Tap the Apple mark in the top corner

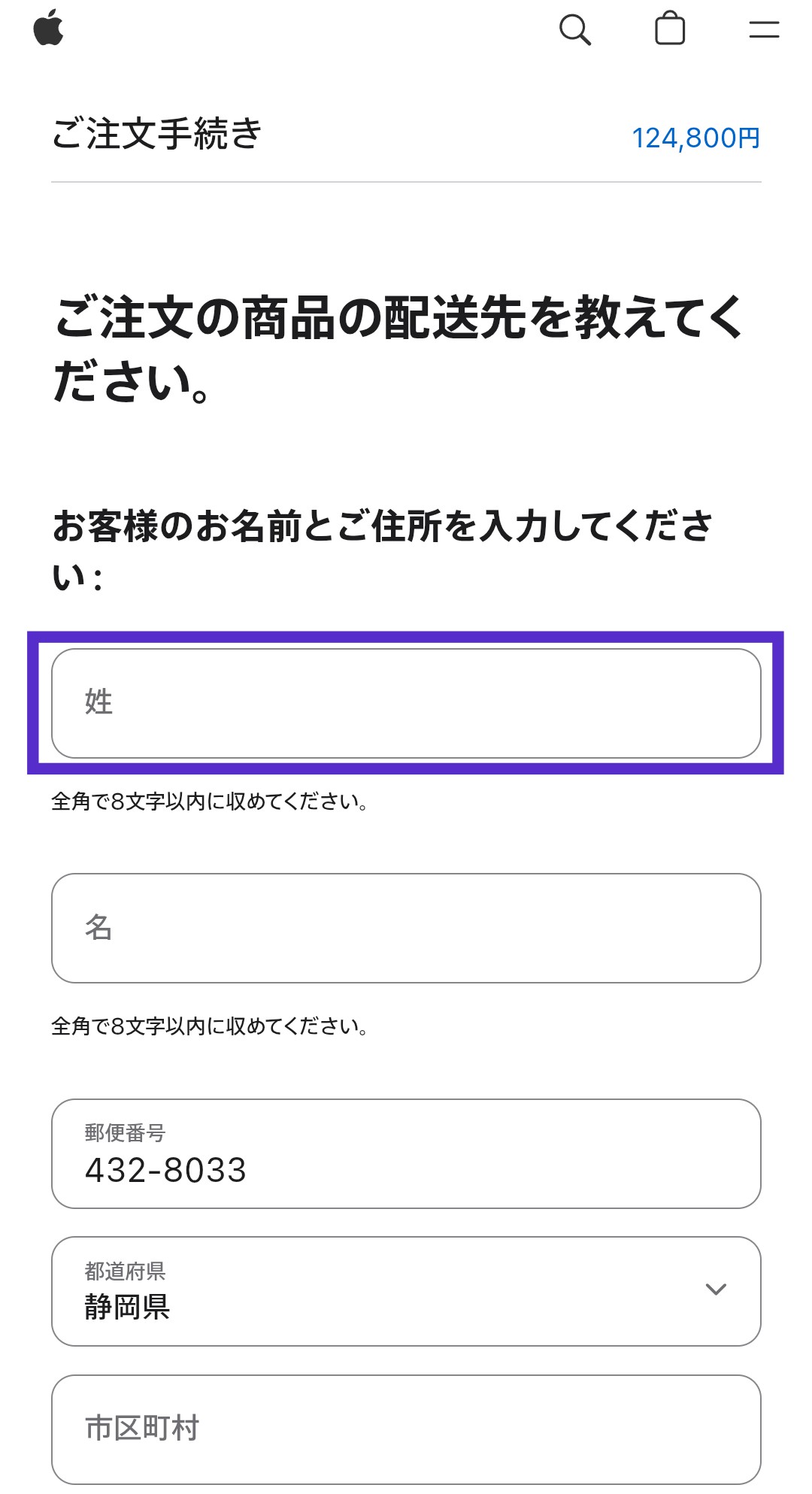pos(50,30)
